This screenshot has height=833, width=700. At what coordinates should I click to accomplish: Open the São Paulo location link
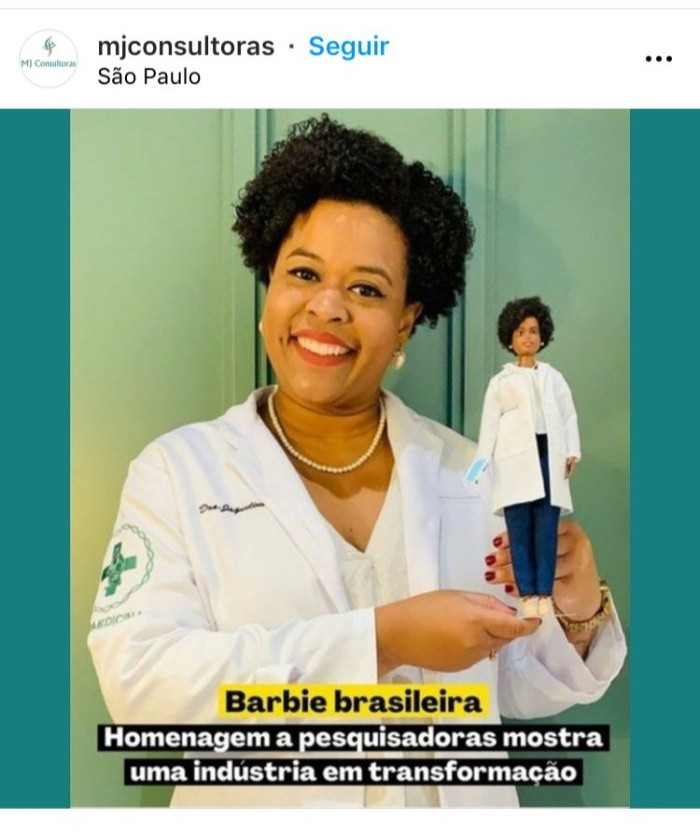tap(148, 77)
